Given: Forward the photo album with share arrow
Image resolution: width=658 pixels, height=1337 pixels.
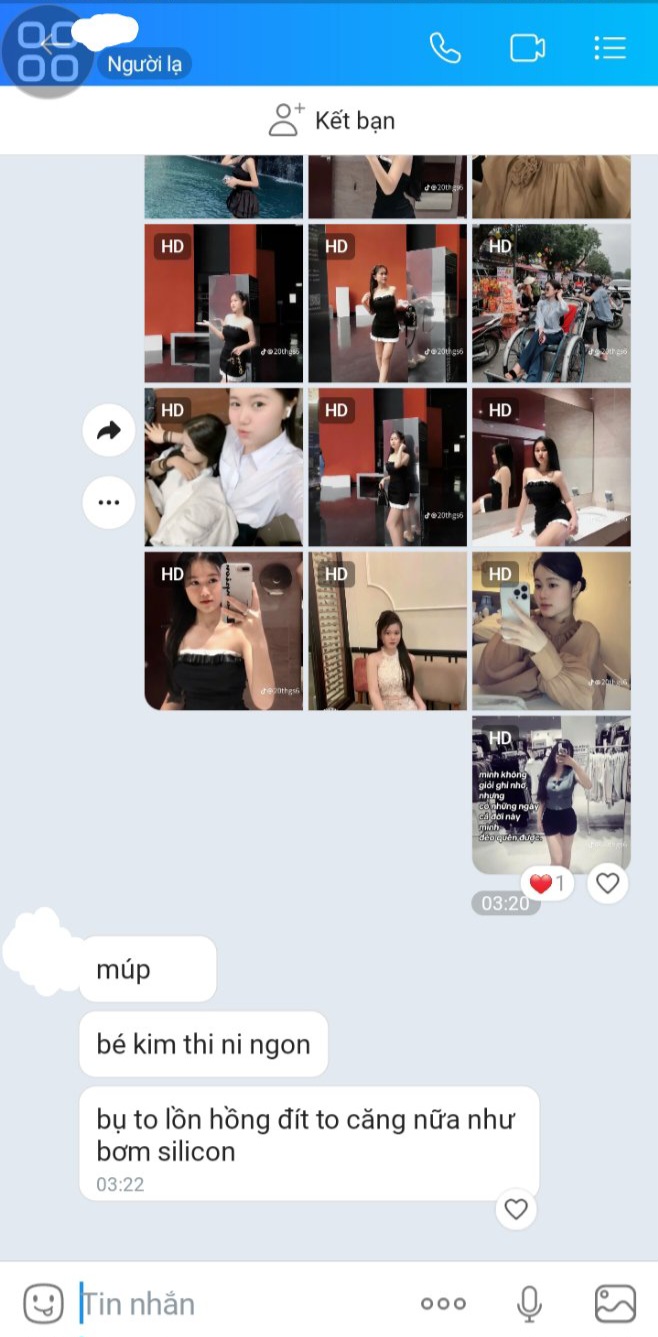Looking at the screenshot, I should [108, 431].
